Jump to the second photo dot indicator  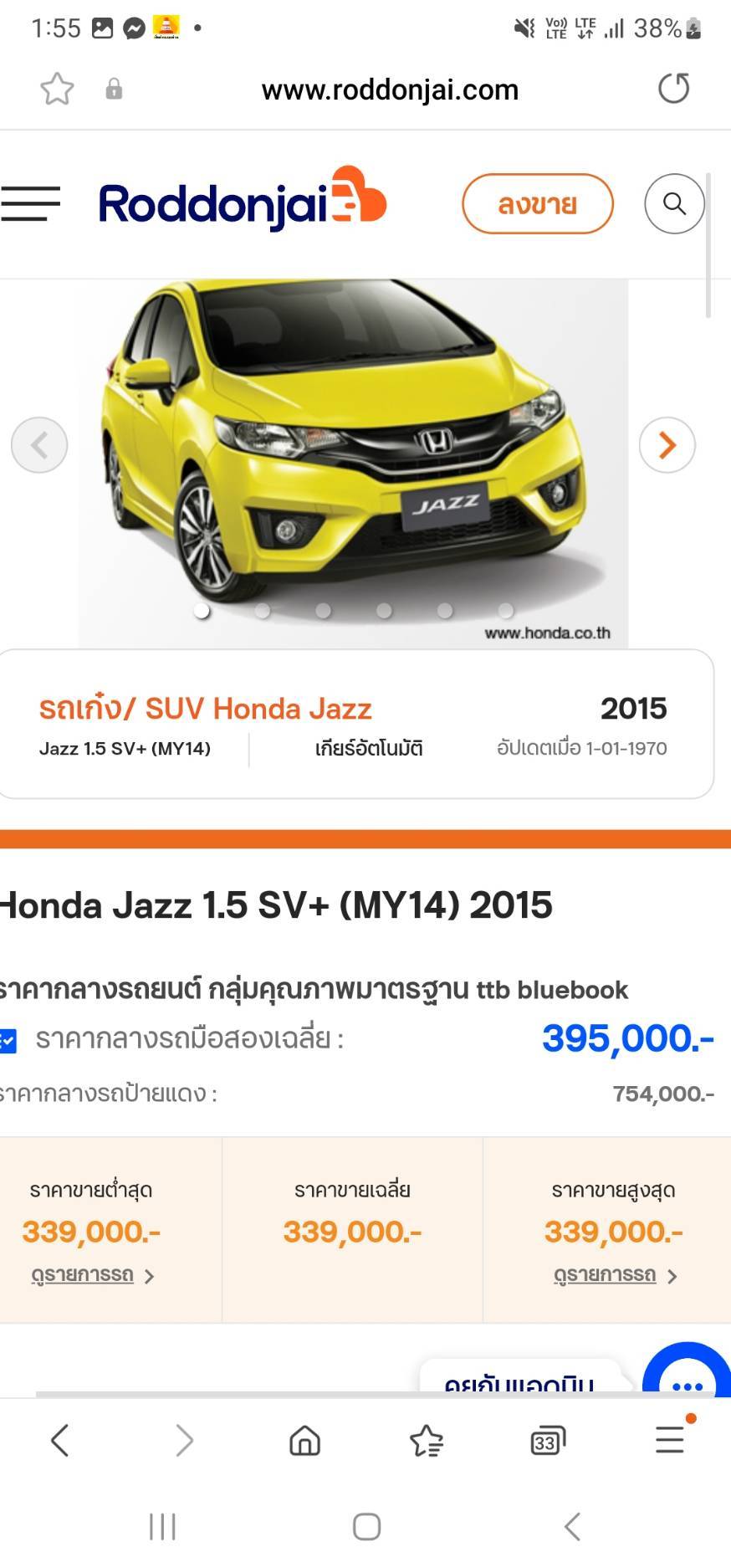coord(263,612)
